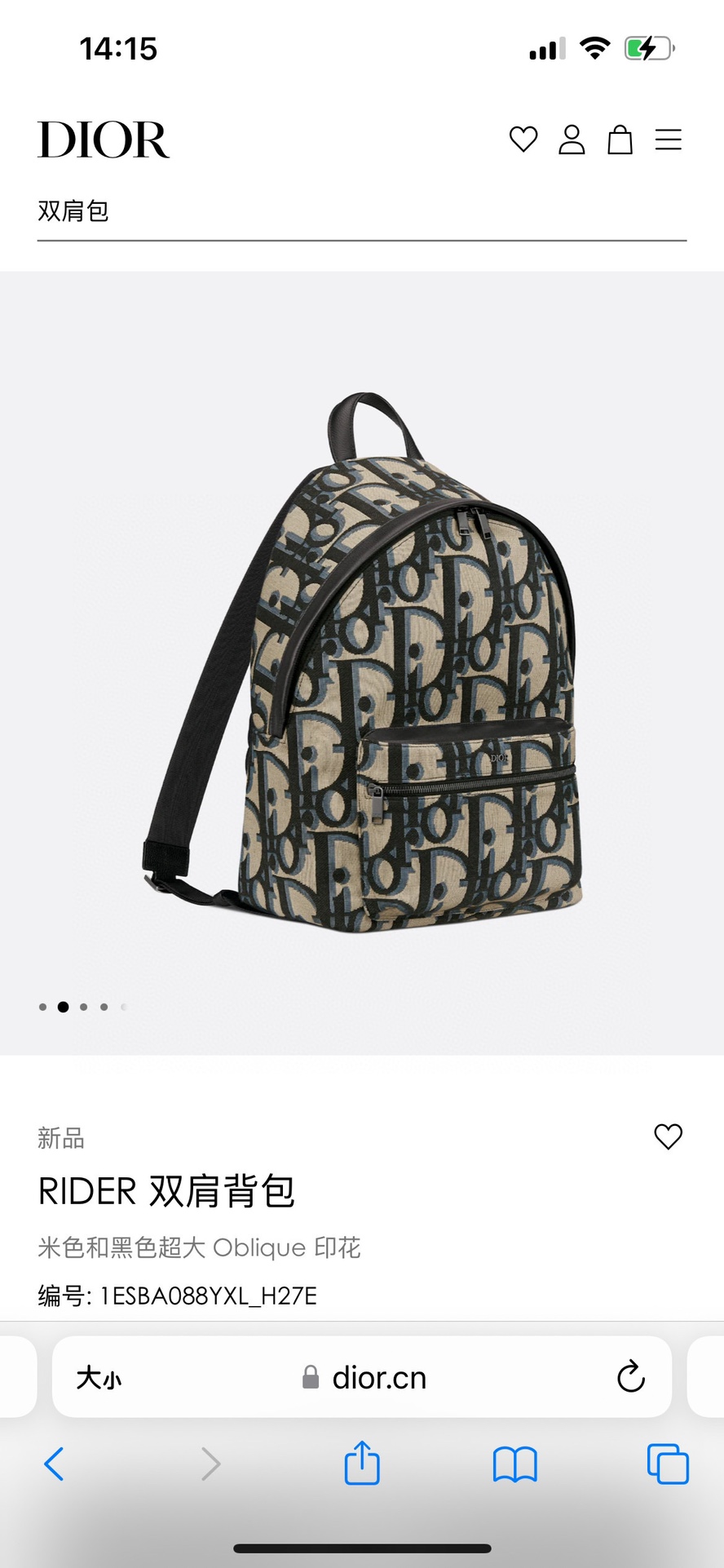The height and width of the screenshot is (1568, 724).
Task: Tap the 双肩包 search field
Action: pyautogui.click(x=361, y=211)
